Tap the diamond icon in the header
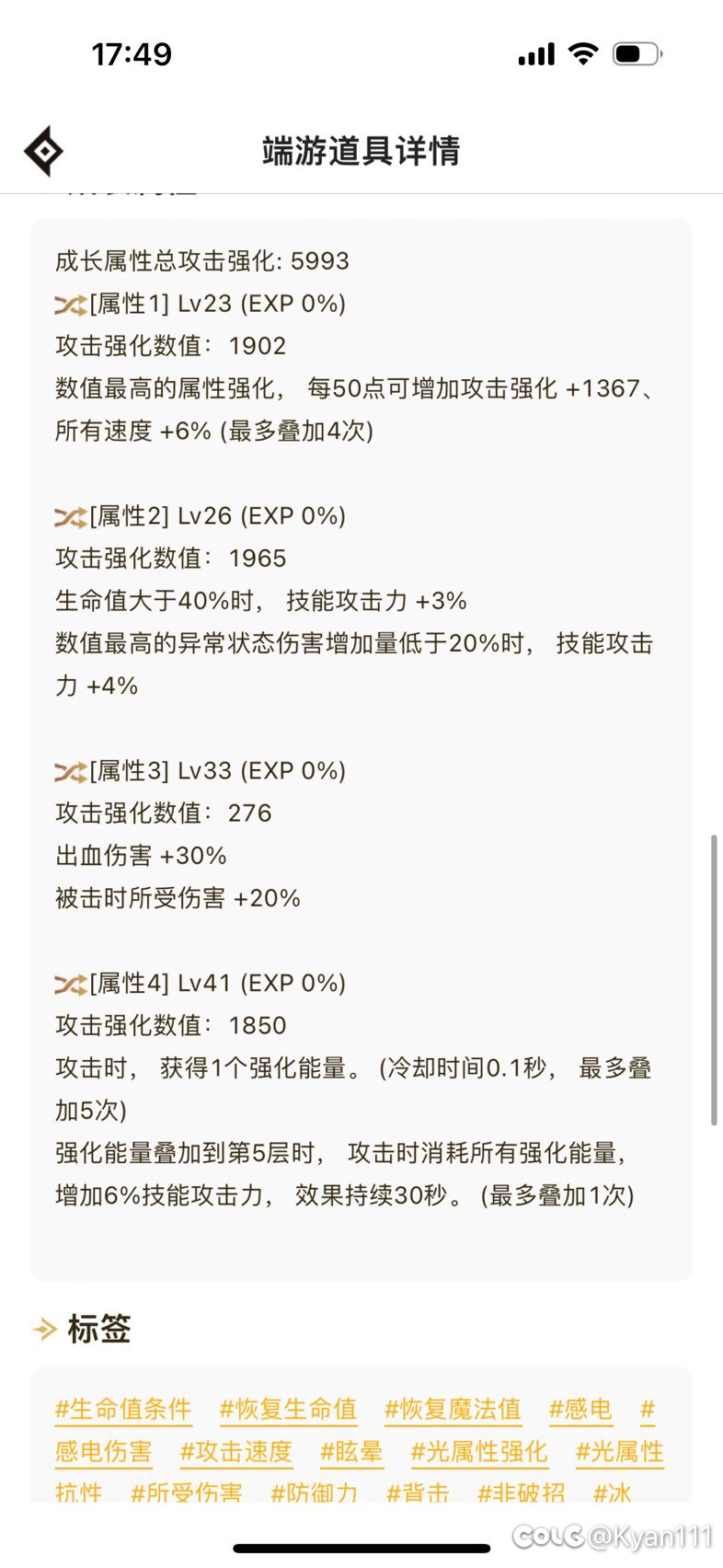The height and width of the screenshot is (1568, 723). click(x=43, y=151)
